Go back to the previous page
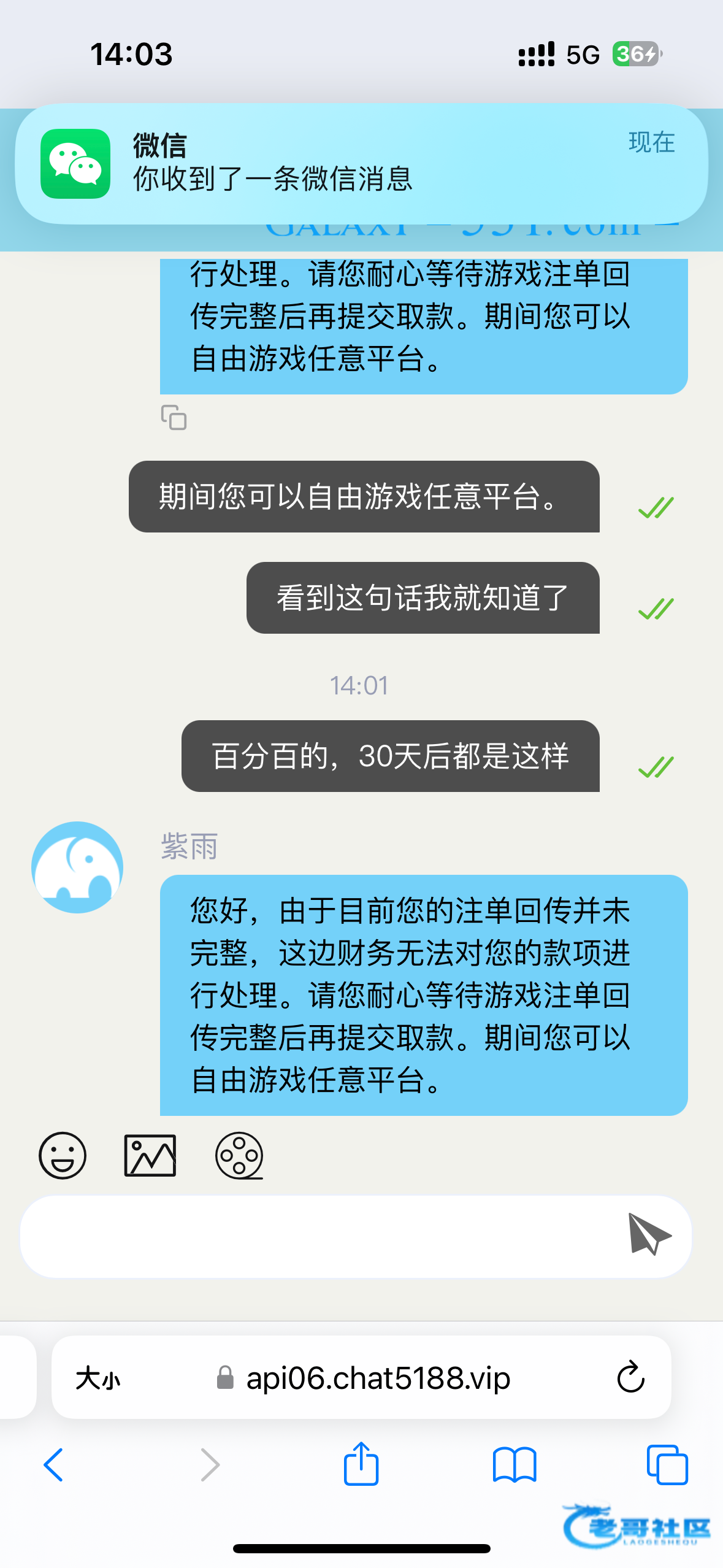This screenshot has width=723, height=1568. pos(53,1465)
